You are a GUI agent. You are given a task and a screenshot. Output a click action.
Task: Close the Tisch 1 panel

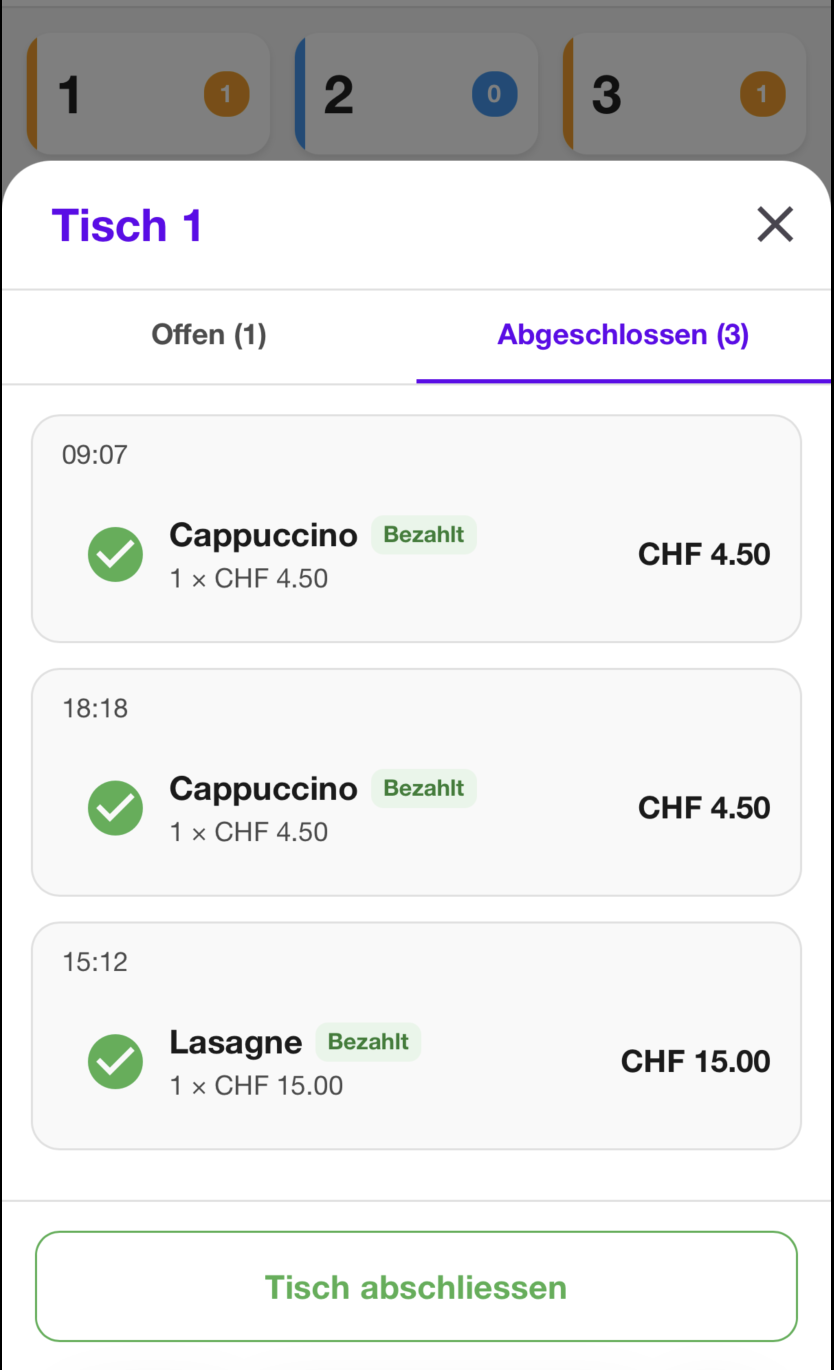[774, 225]
